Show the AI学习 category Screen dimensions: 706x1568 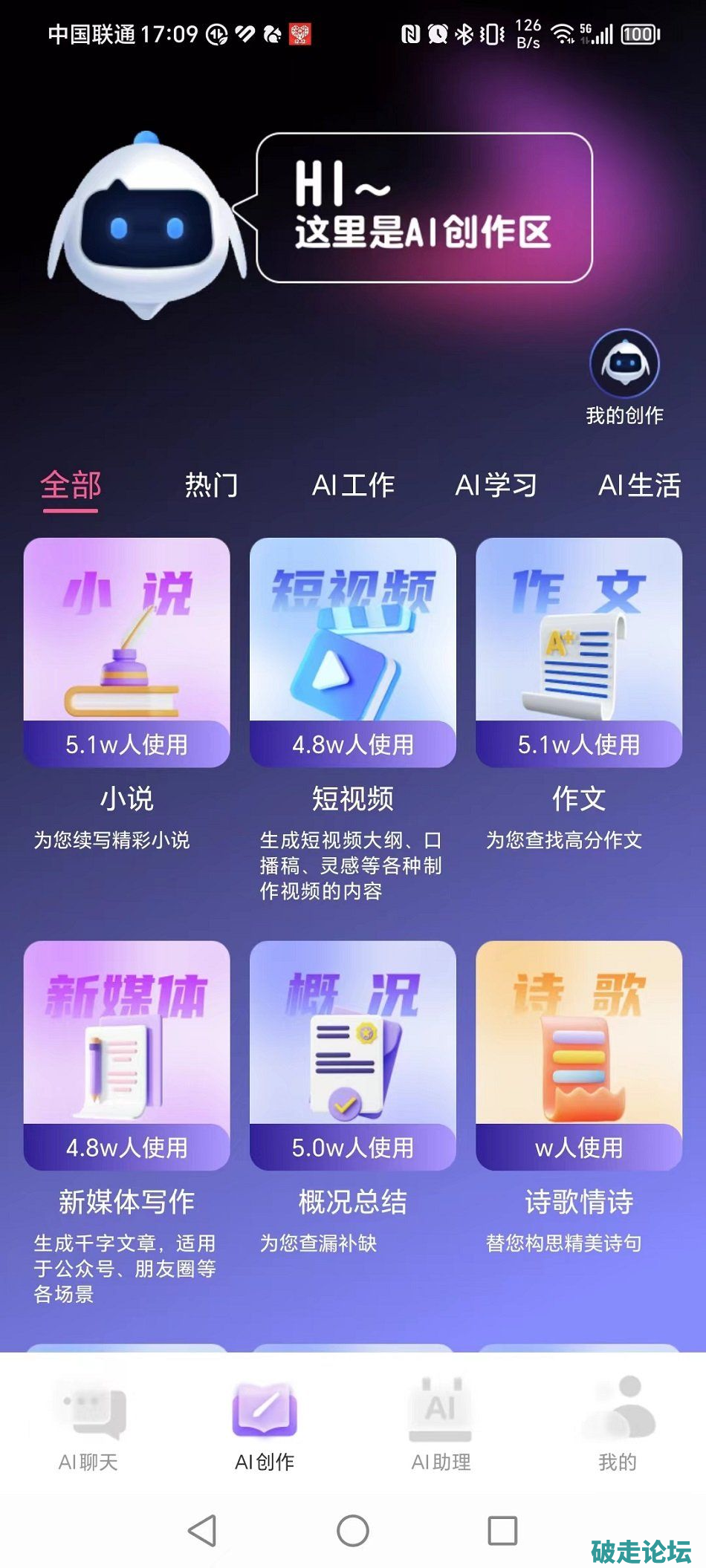point(496,486)
